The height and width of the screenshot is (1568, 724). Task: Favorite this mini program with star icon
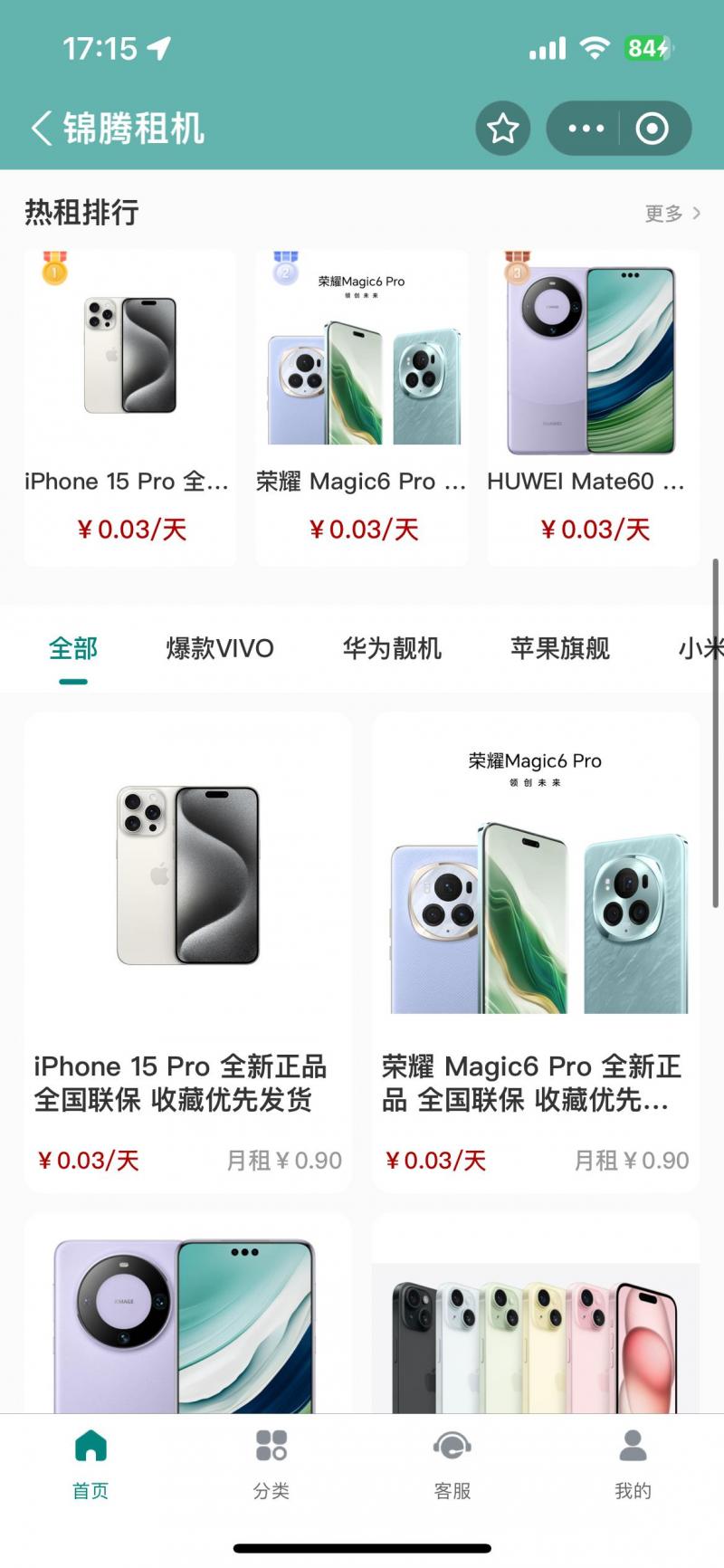pyautogui.click(x=502, y=129)
